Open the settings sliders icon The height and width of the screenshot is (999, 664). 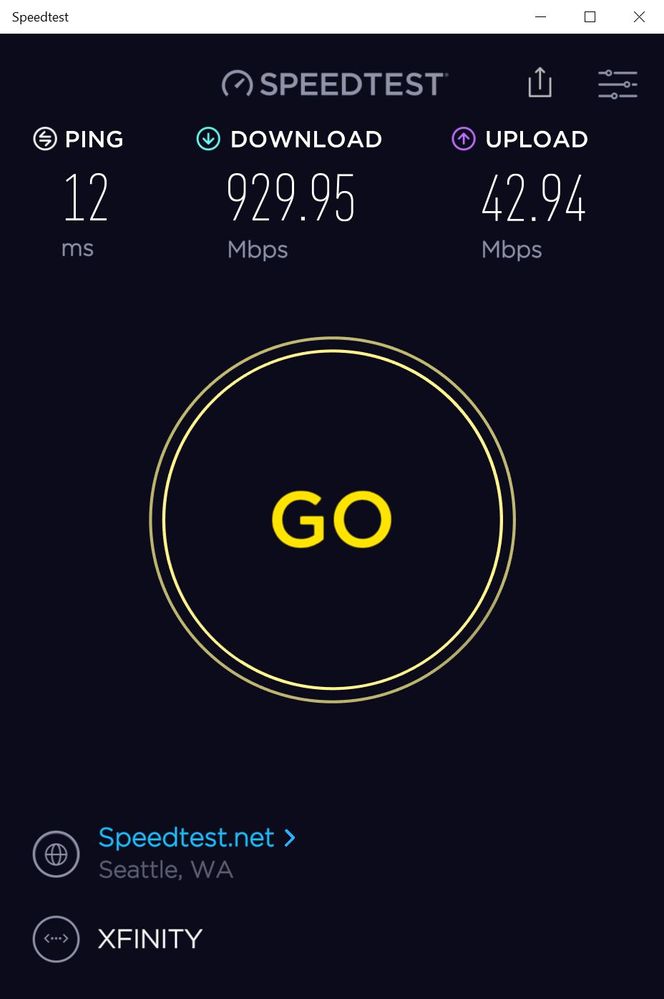click(x=617, y=83)
